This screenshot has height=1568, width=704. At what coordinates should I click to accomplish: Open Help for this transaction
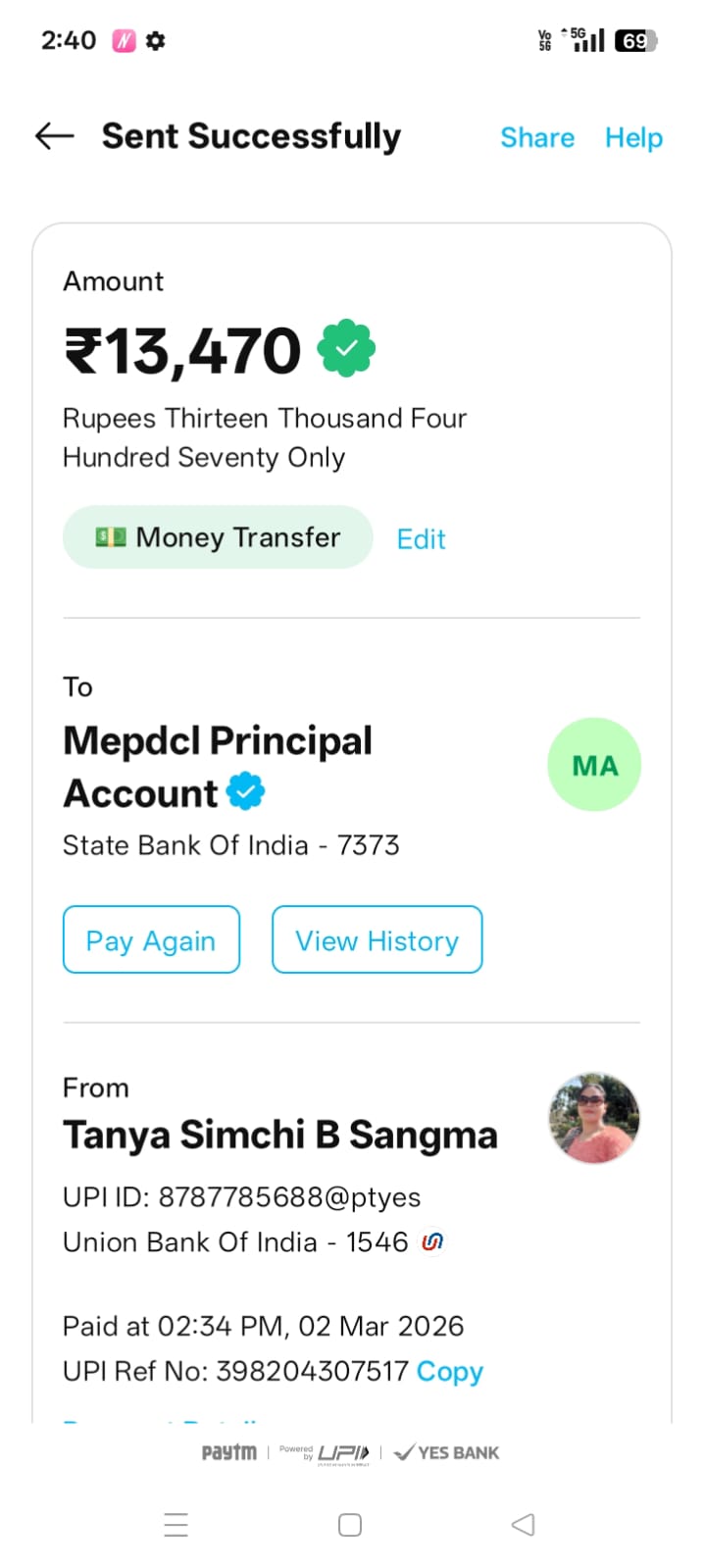633,137
